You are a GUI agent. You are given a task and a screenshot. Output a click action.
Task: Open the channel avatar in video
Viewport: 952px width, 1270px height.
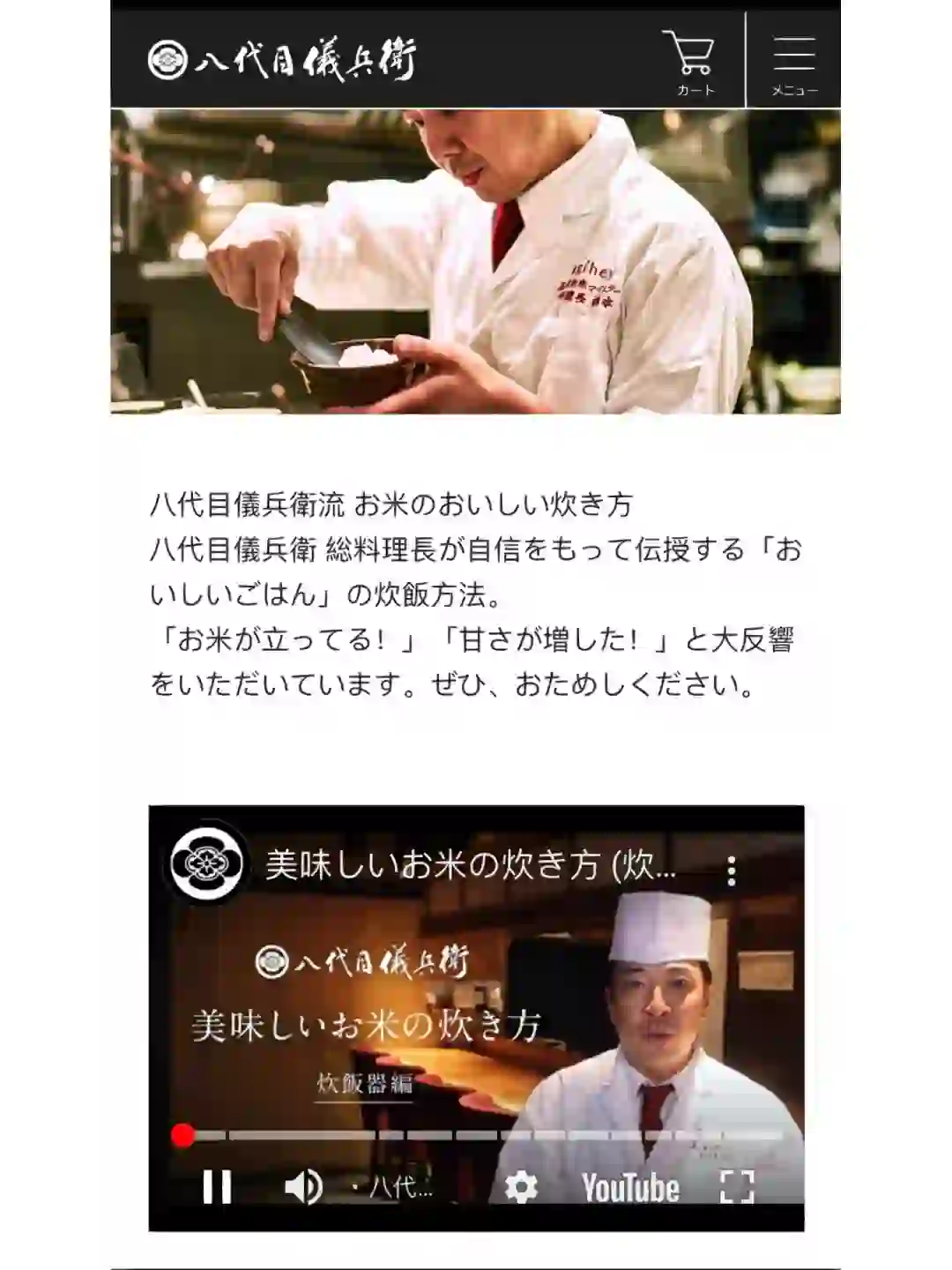tap(206, 863)
